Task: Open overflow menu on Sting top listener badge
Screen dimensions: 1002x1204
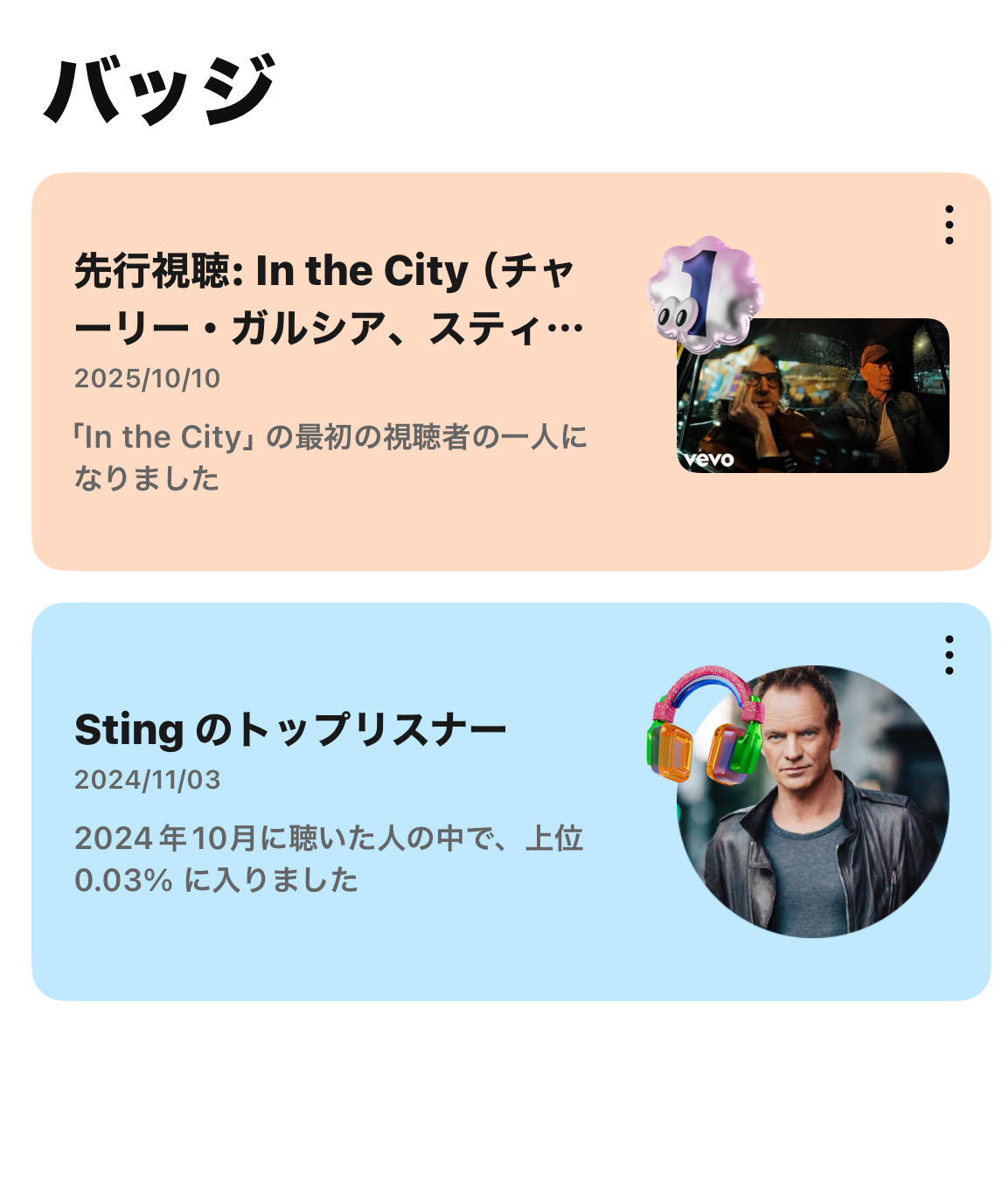Action: tap(949, 655)
